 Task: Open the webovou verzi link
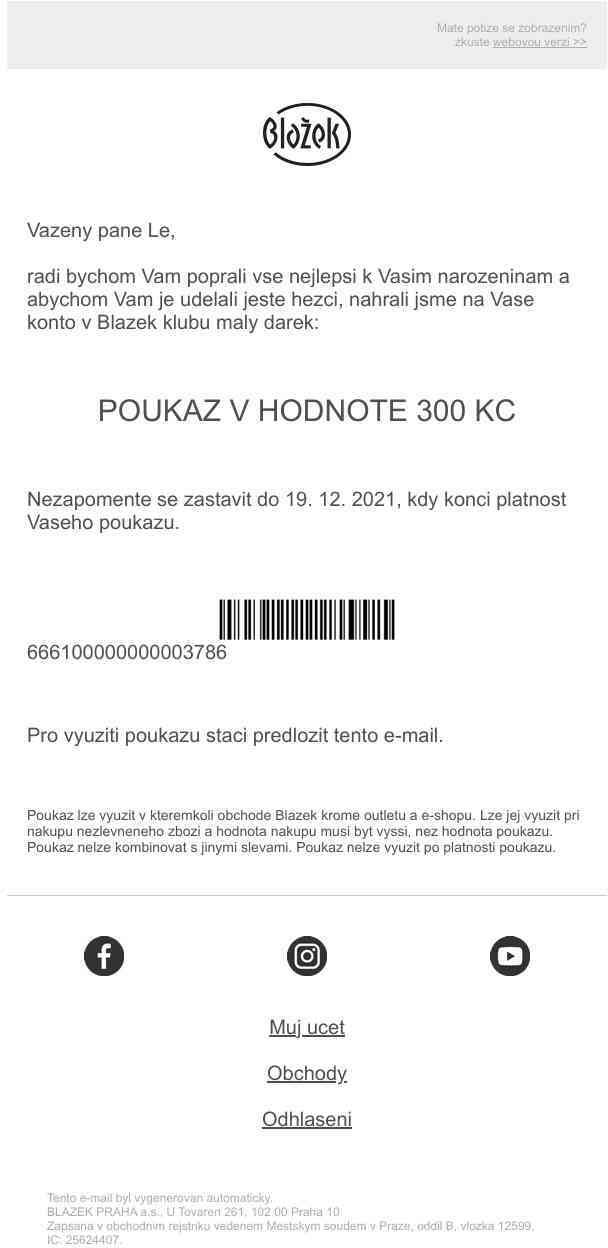tap(539, 42)
